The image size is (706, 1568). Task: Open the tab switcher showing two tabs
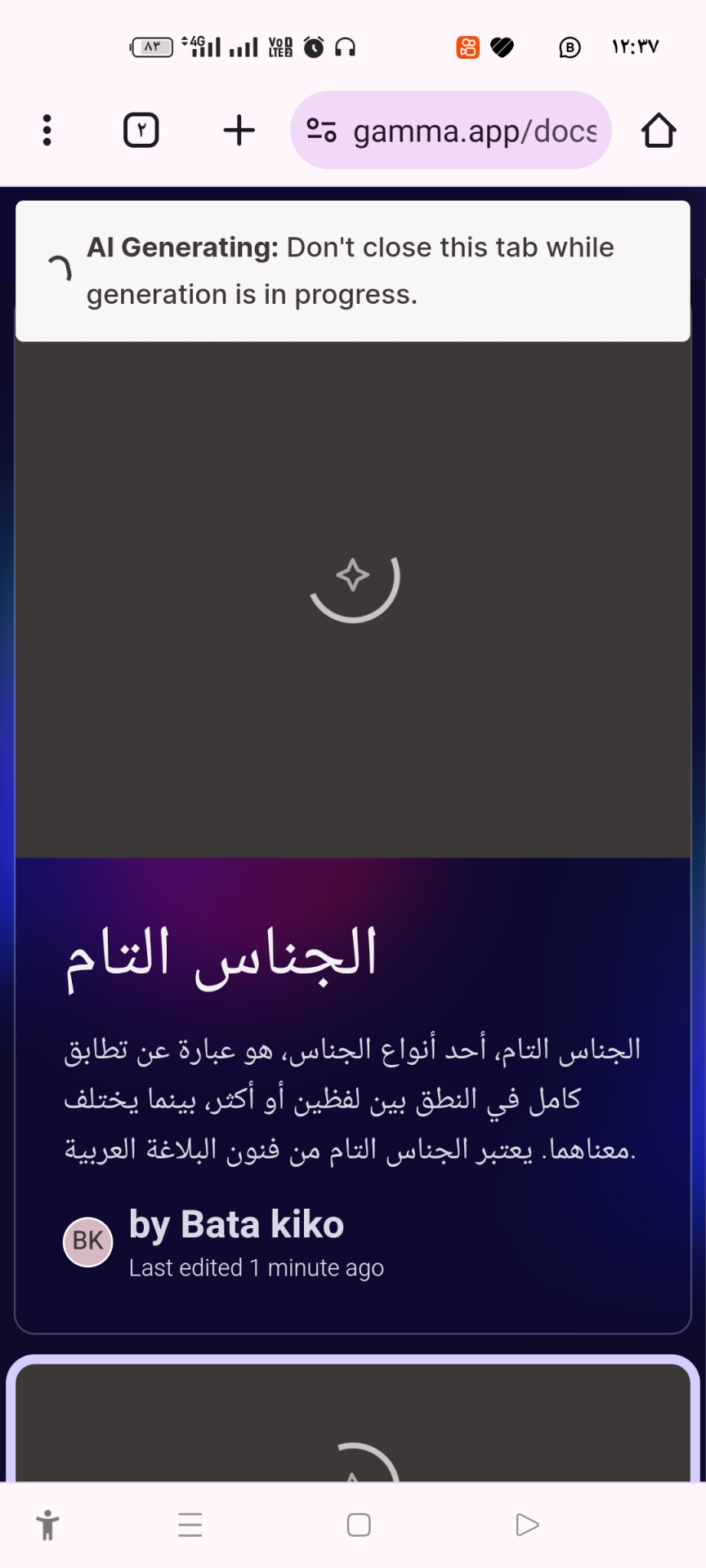[141, 131]
